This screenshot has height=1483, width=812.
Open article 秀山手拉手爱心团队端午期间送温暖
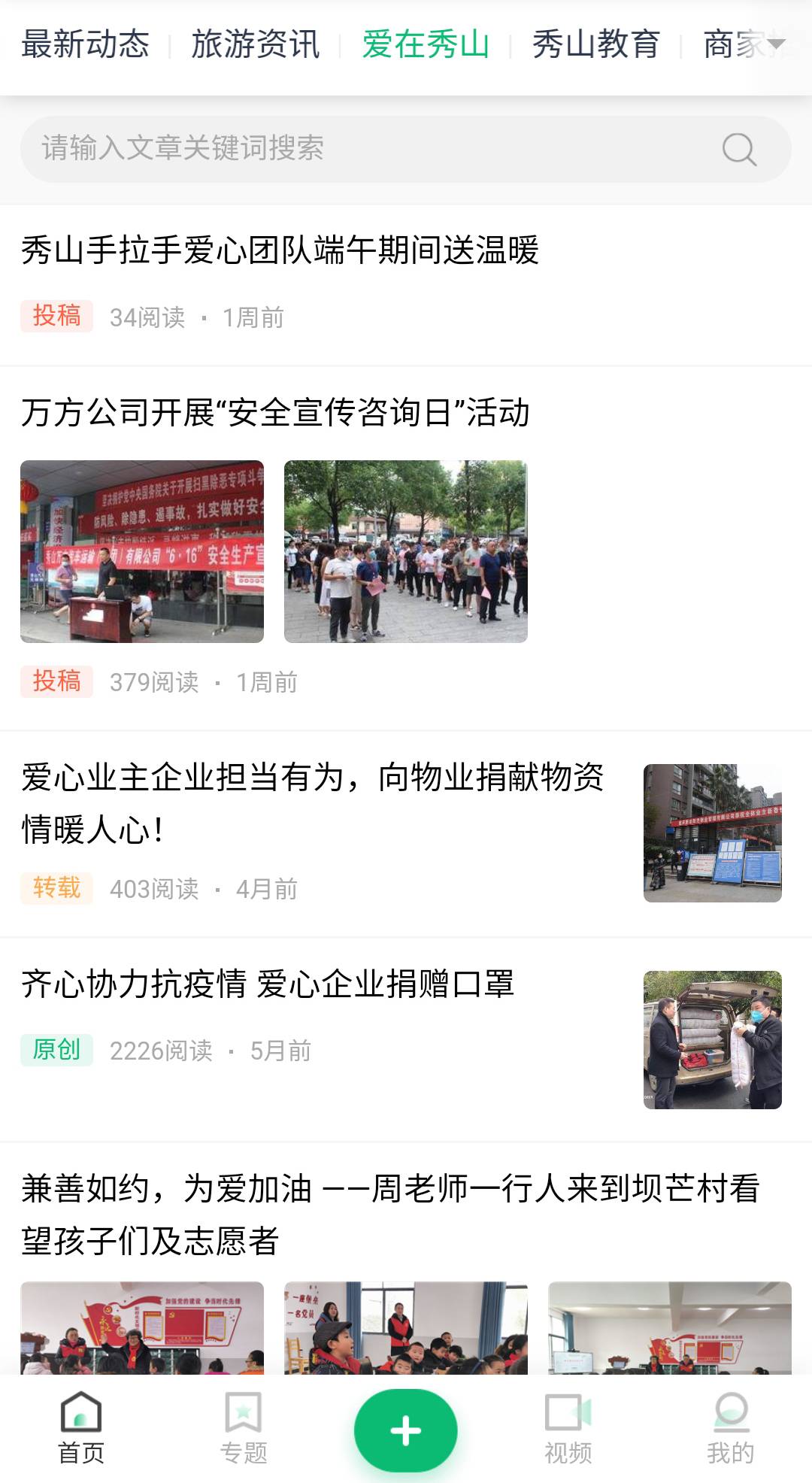coord(280,250)
